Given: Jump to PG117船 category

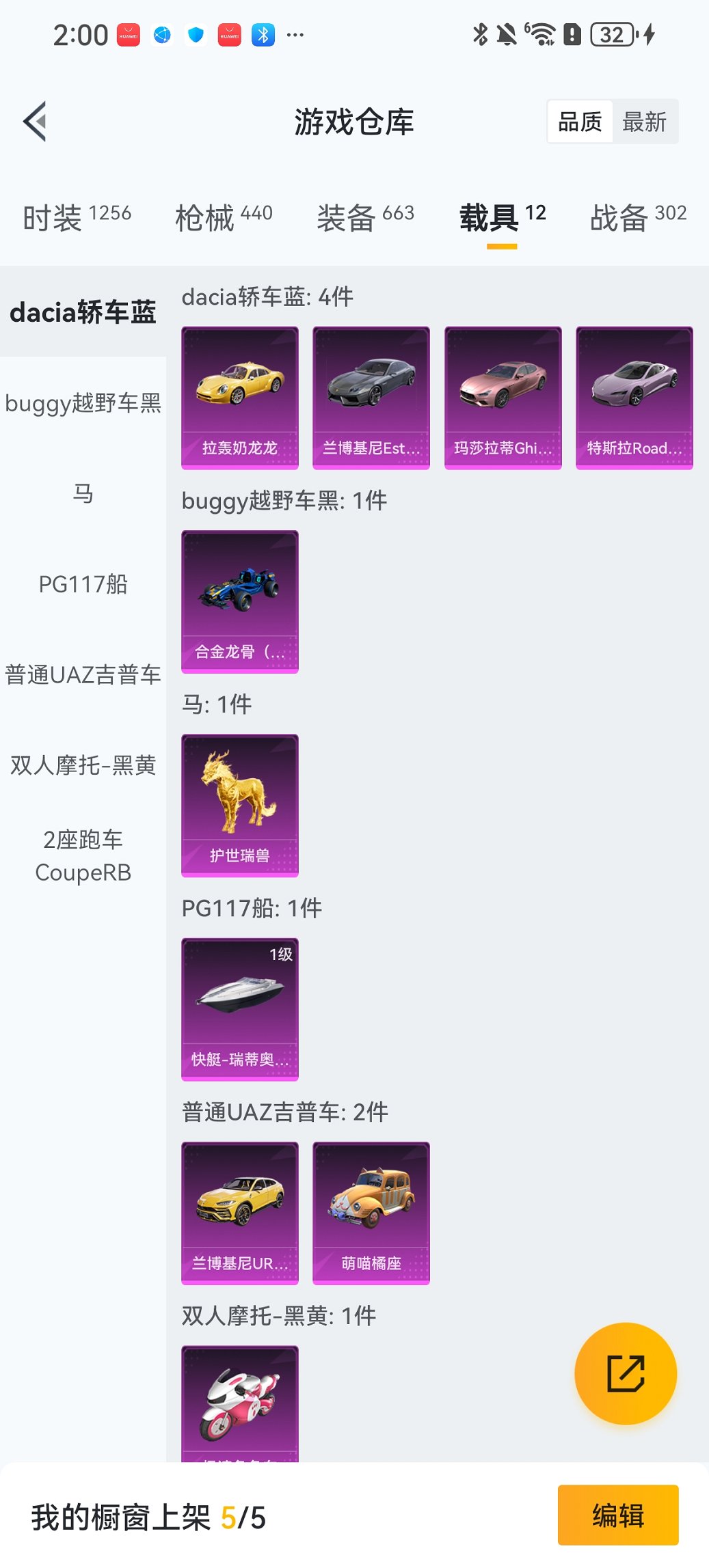Looking at the screenshot, I should point(83,584).
